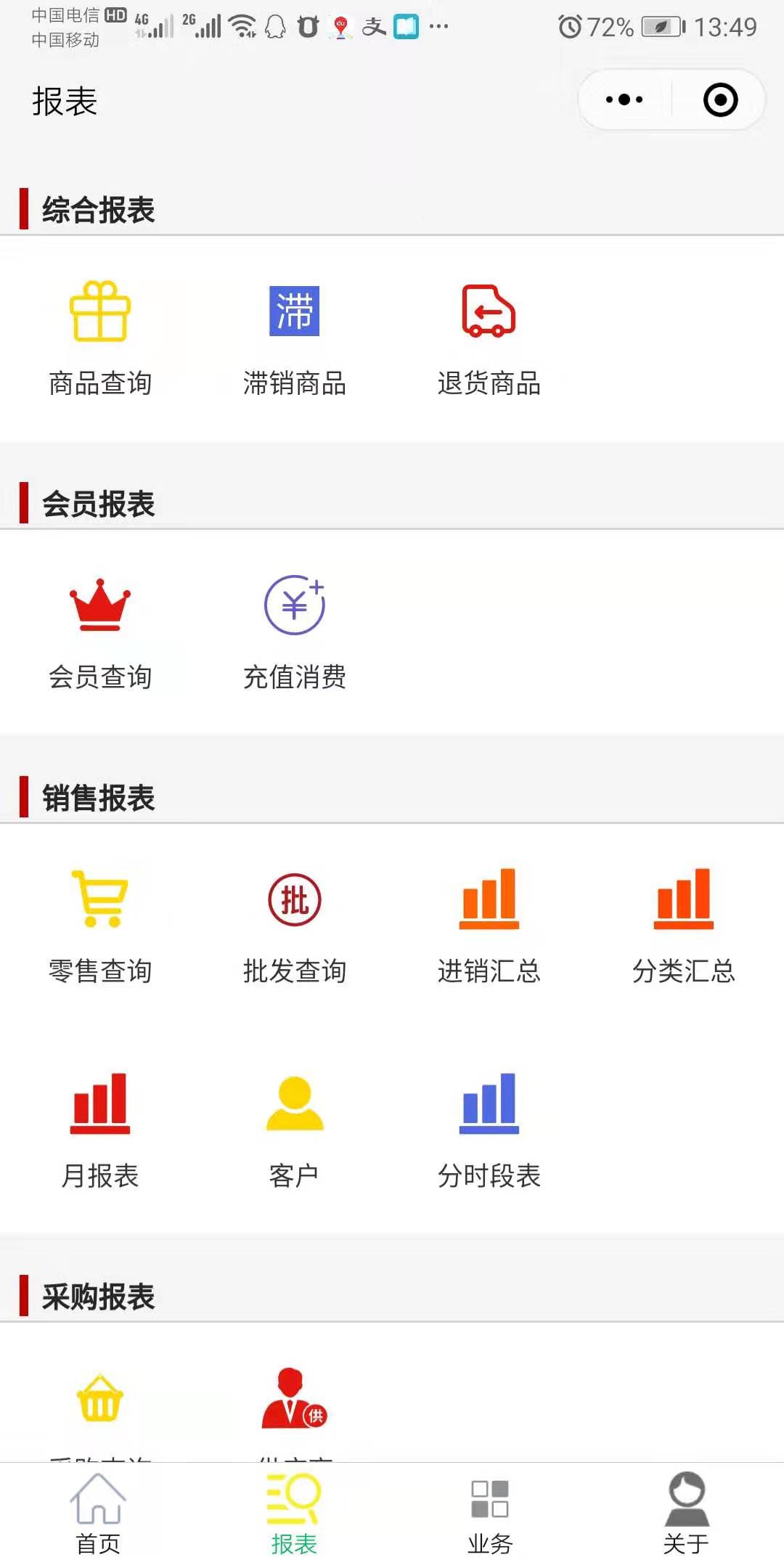Viewport: 784px width, 1568px height.
Task: Open 充值消费 report
Action: [x=295, y=633]
